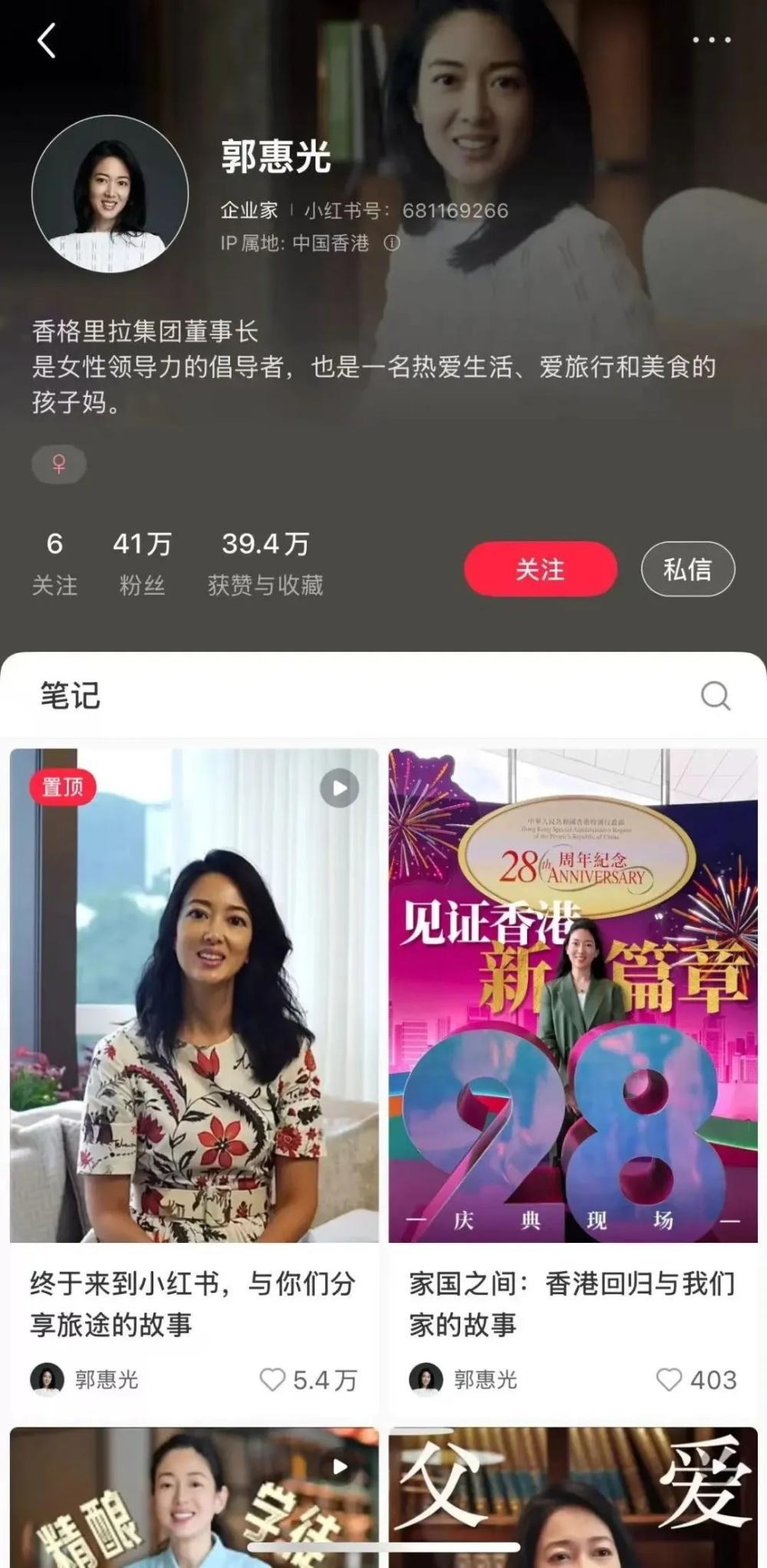Viewport: 767px width, 1568px height.
Task: View the 6 关注 following list
Action: coord(54,564)
